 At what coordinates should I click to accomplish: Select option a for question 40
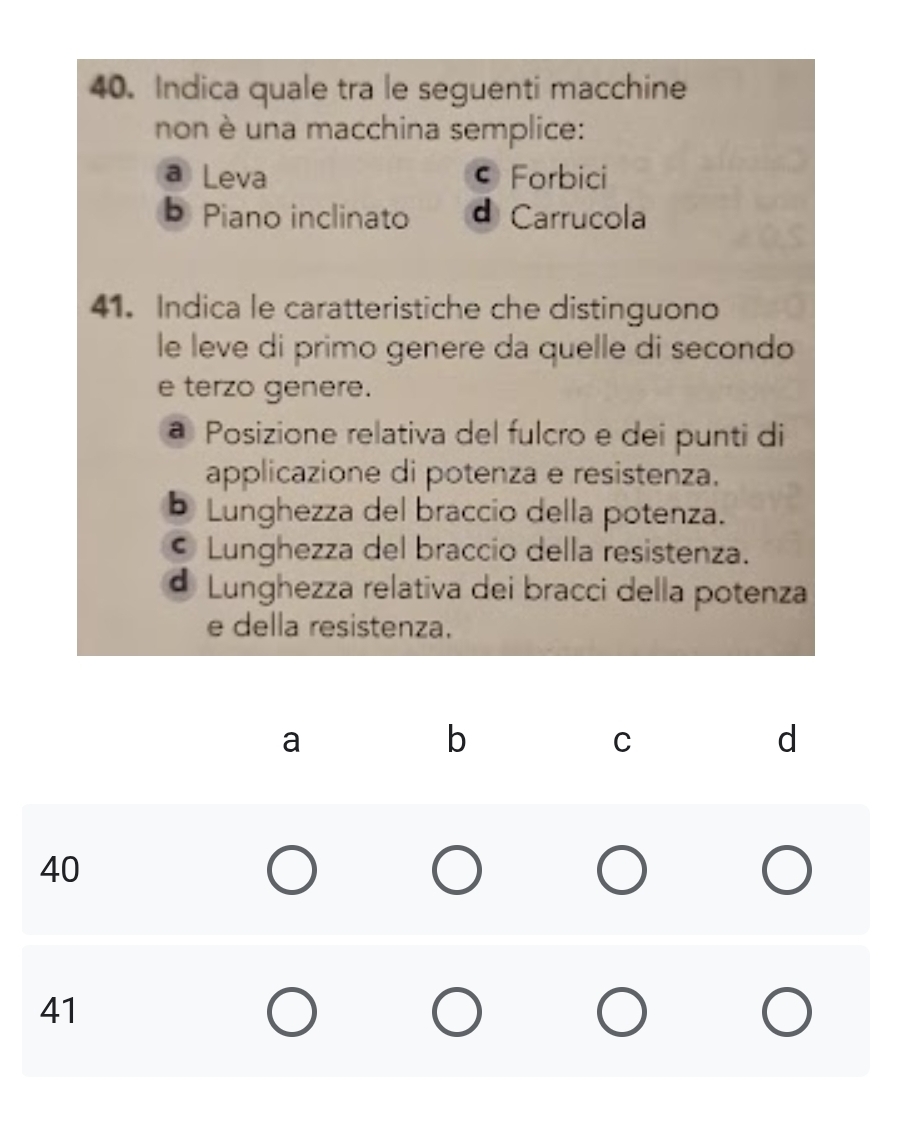[292, 870]
